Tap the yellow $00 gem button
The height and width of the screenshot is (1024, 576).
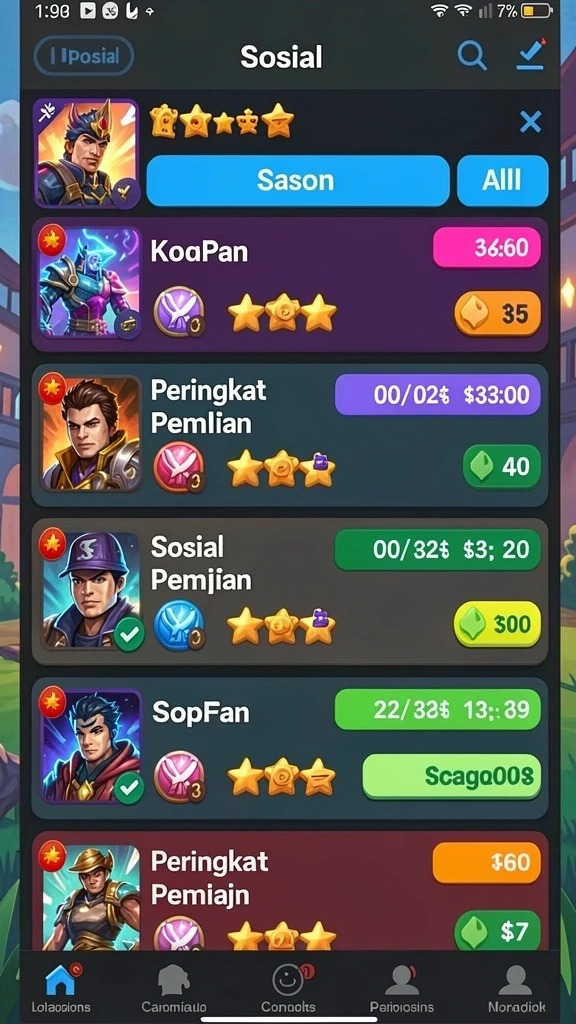tap(498, 624)
